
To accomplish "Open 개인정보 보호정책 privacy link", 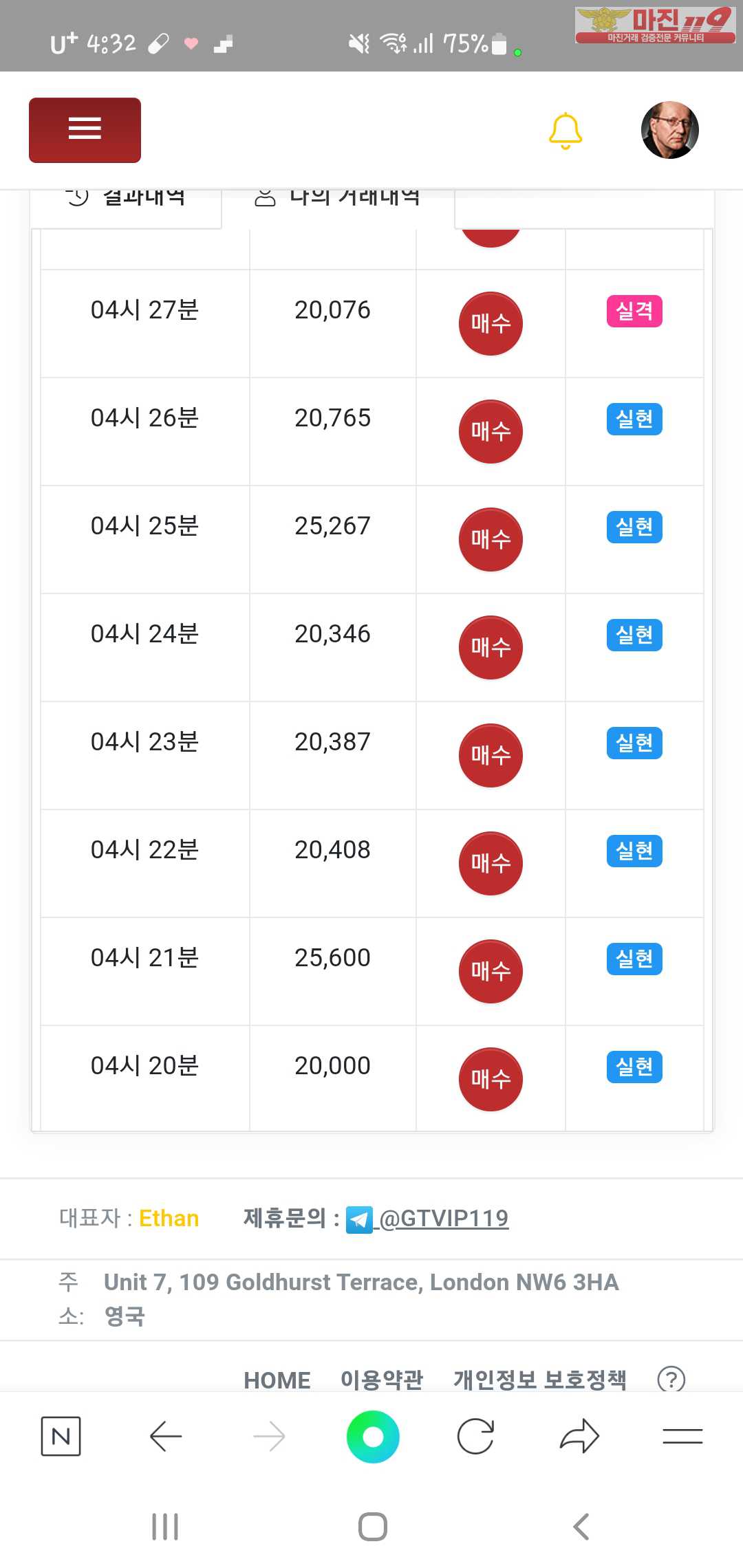I will click(539, 1380).
